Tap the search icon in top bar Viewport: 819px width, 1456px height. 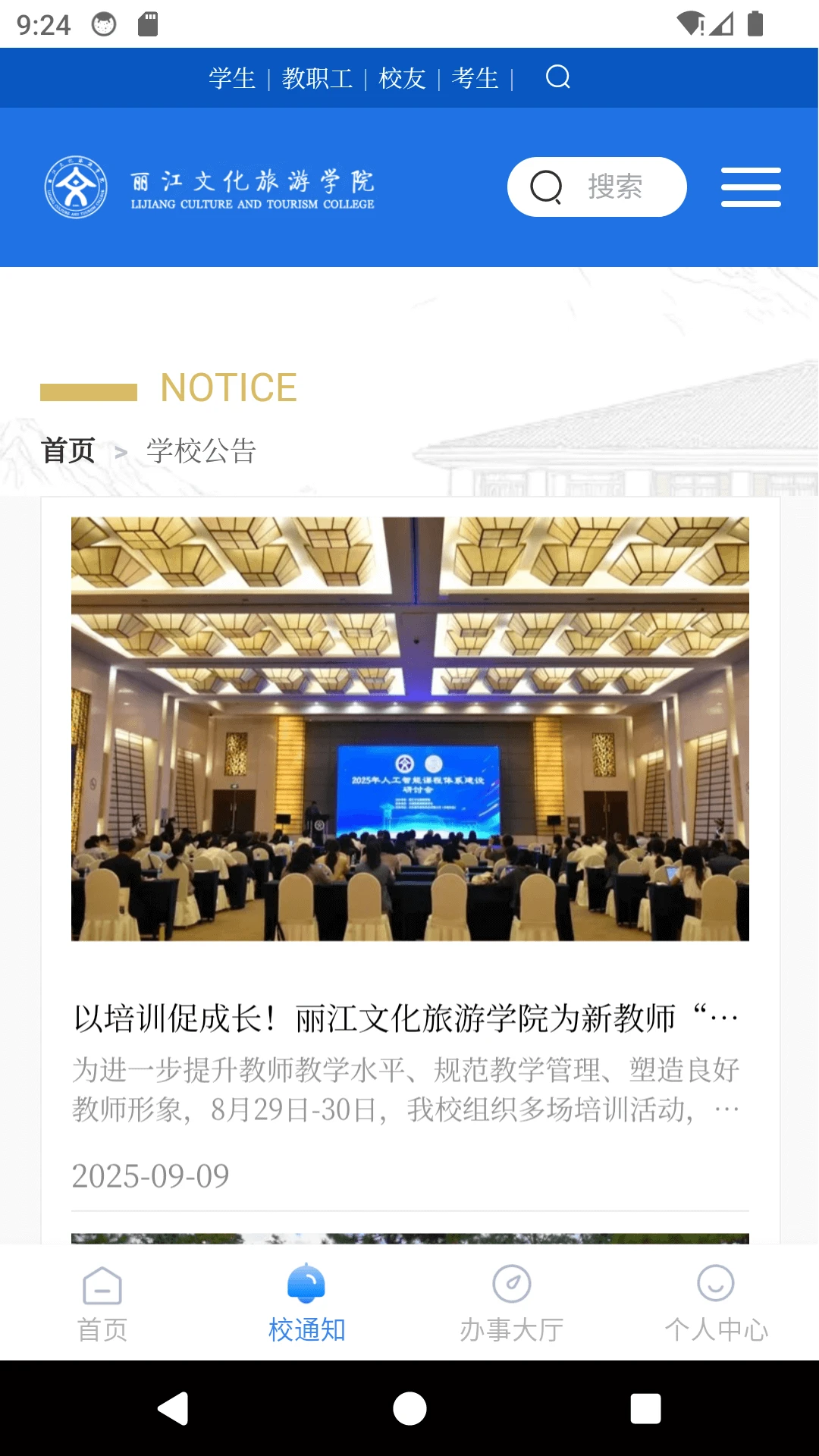(x=558, y=77)
